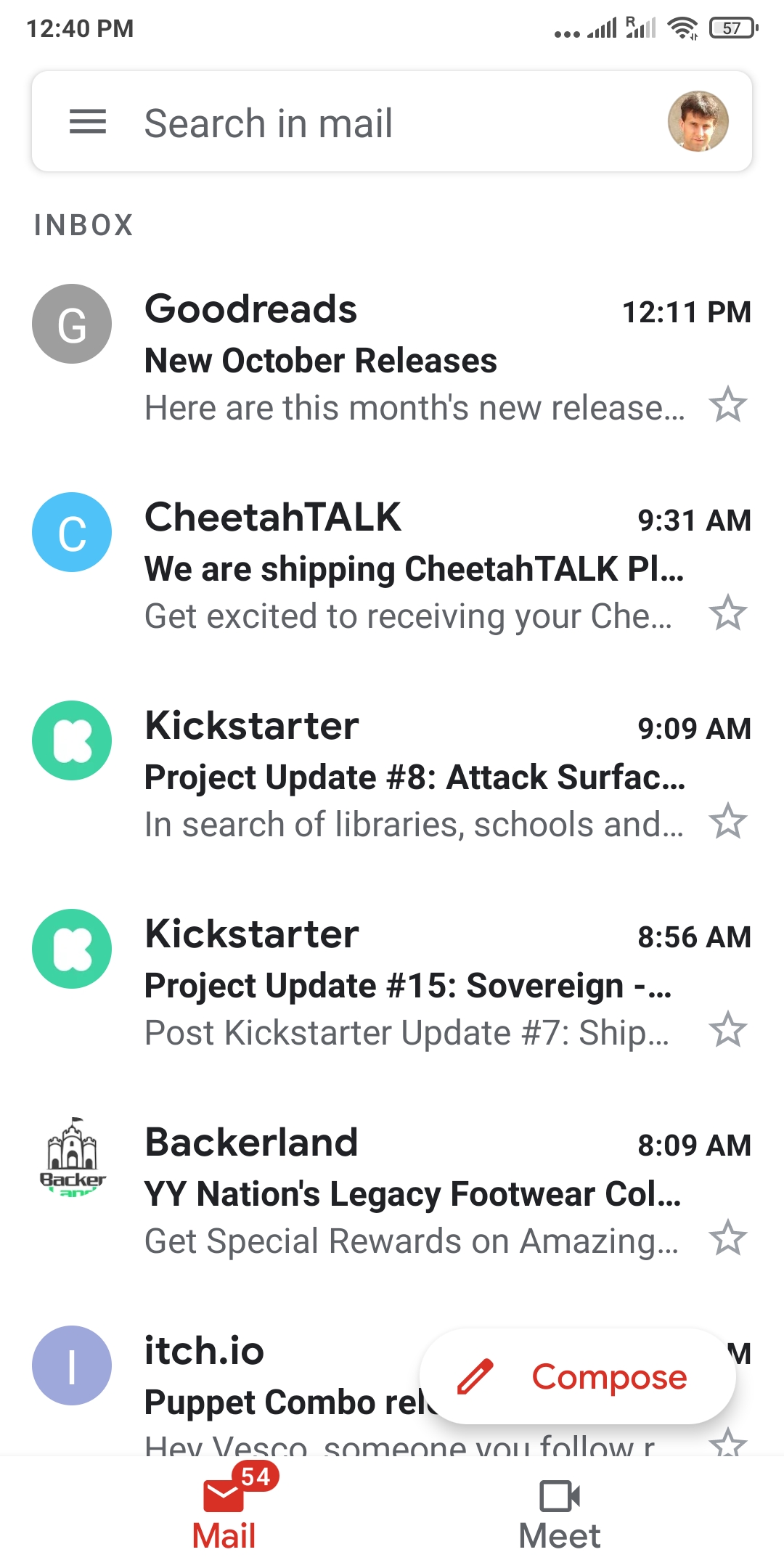
Task: Star the Kickstarter Project Update #8 email
Action: tap(727, 822)
